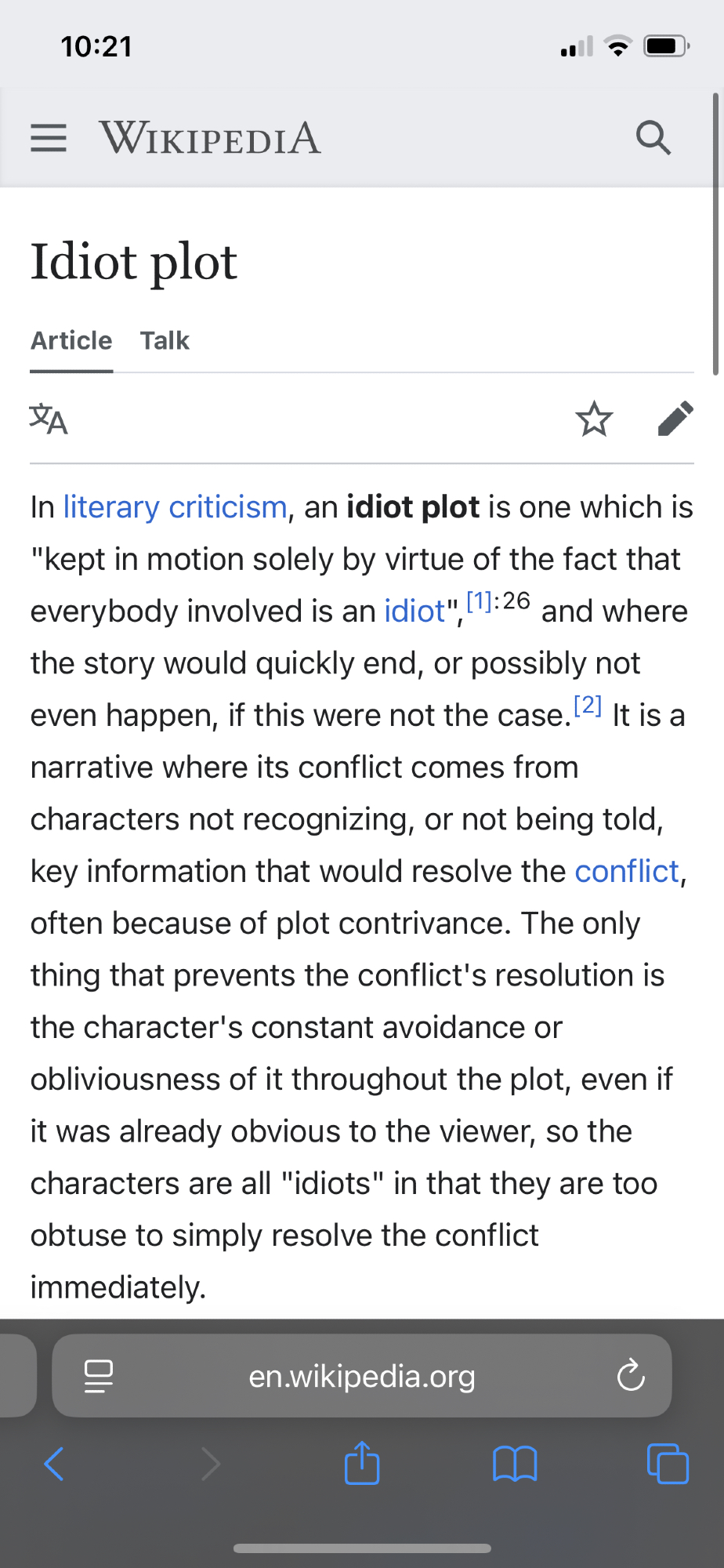Show all open tabs

[x=668, y=1464]
